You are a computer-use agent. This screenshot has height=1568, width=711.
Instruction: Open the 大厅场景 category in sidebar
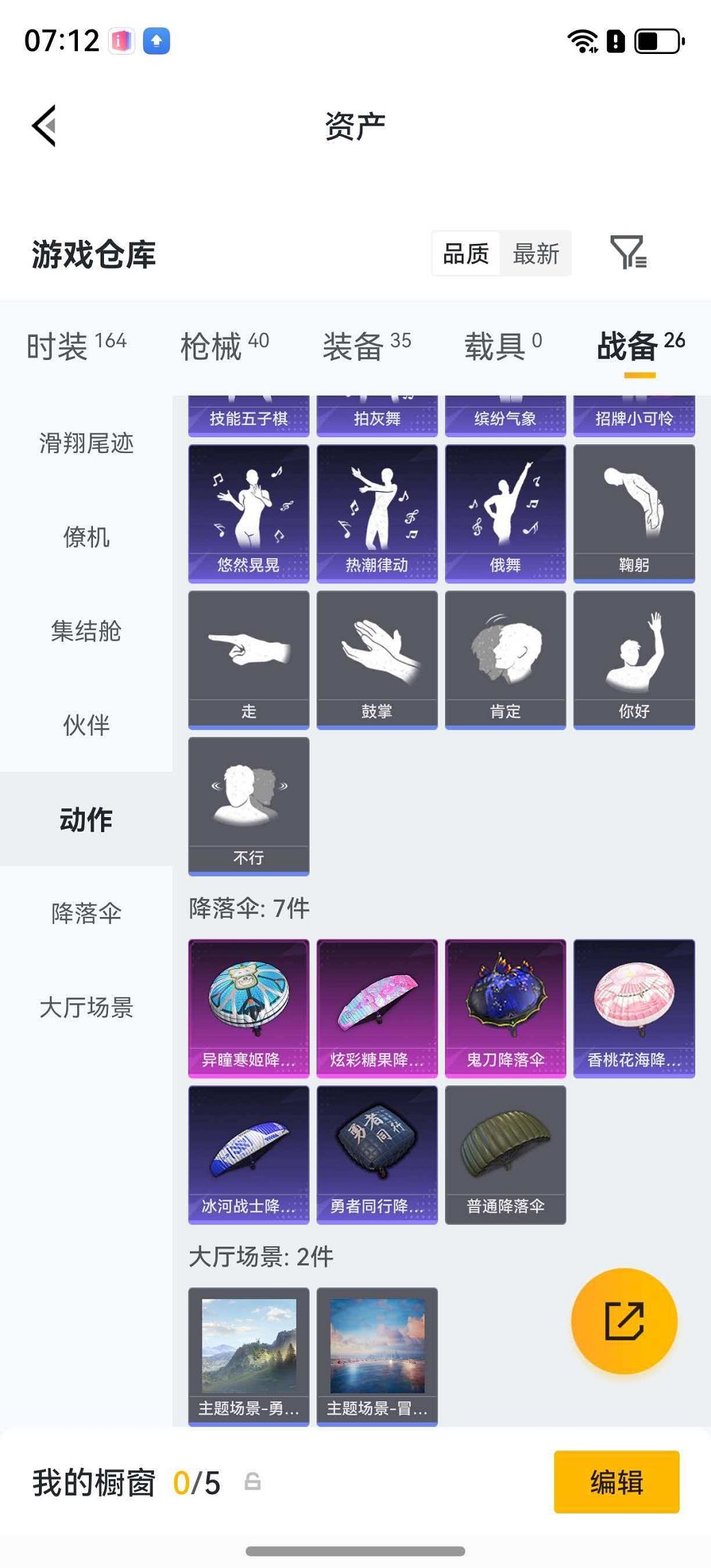tap(87, 1006)
